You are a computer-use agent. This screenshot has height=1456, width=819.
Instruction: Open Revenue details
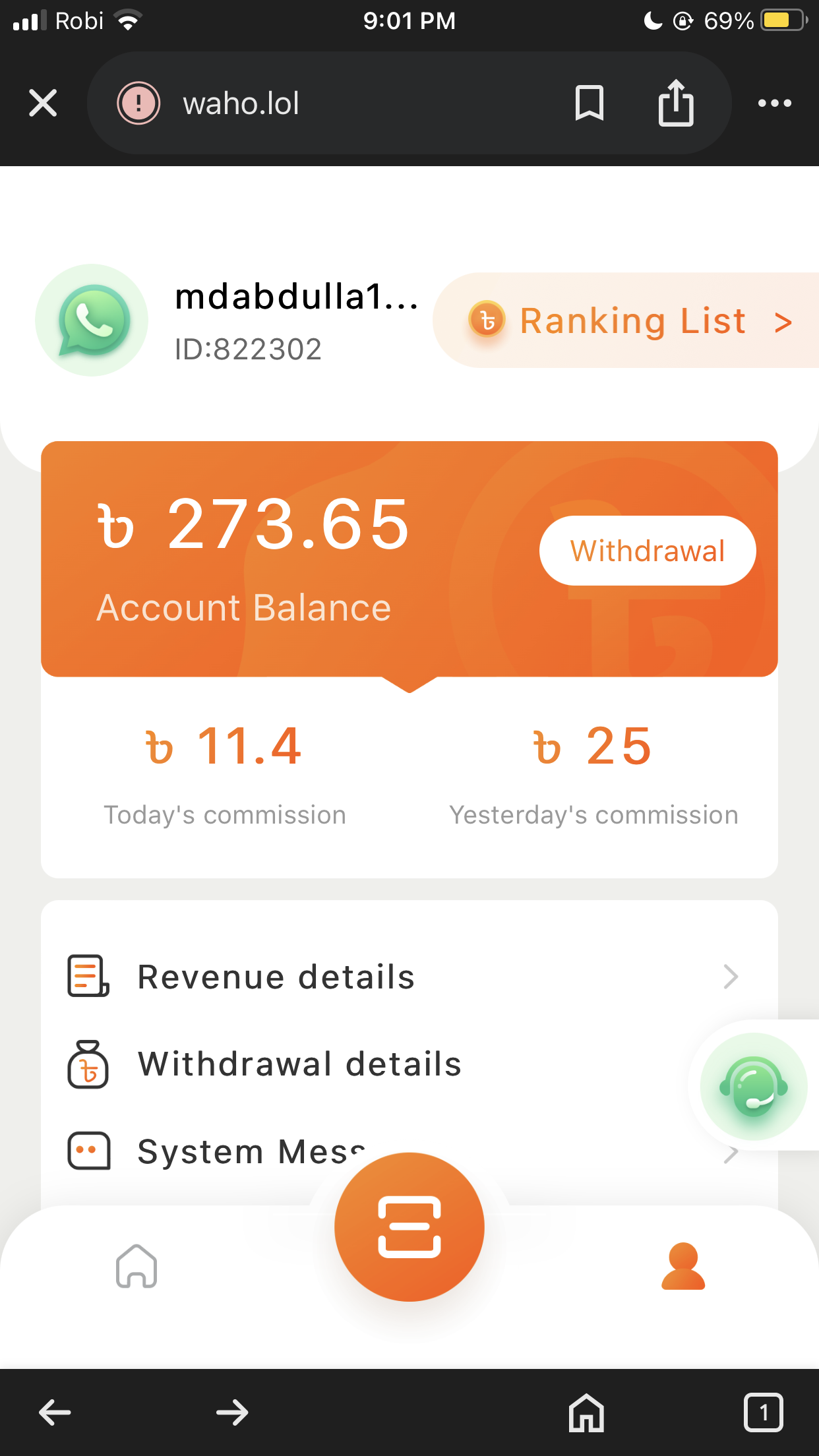coord(409,977)
